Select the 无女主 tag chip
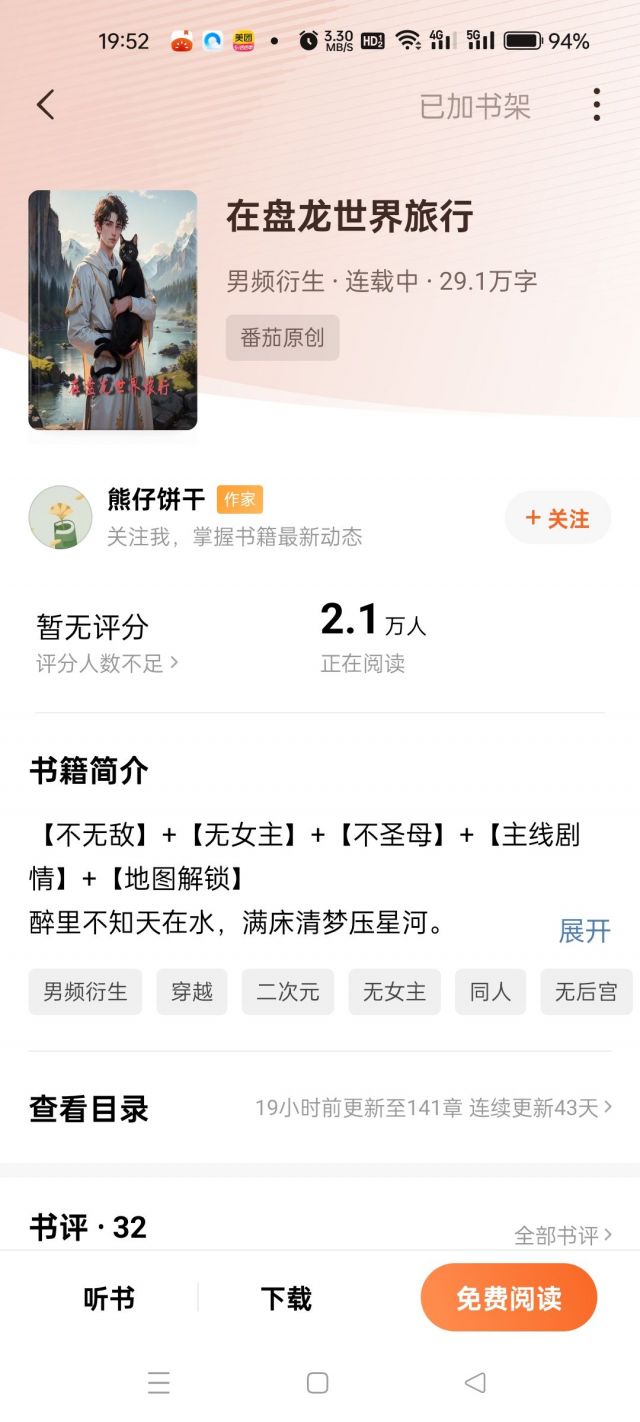Screen dimensions: 640x1422 click(x=394, y=992)
